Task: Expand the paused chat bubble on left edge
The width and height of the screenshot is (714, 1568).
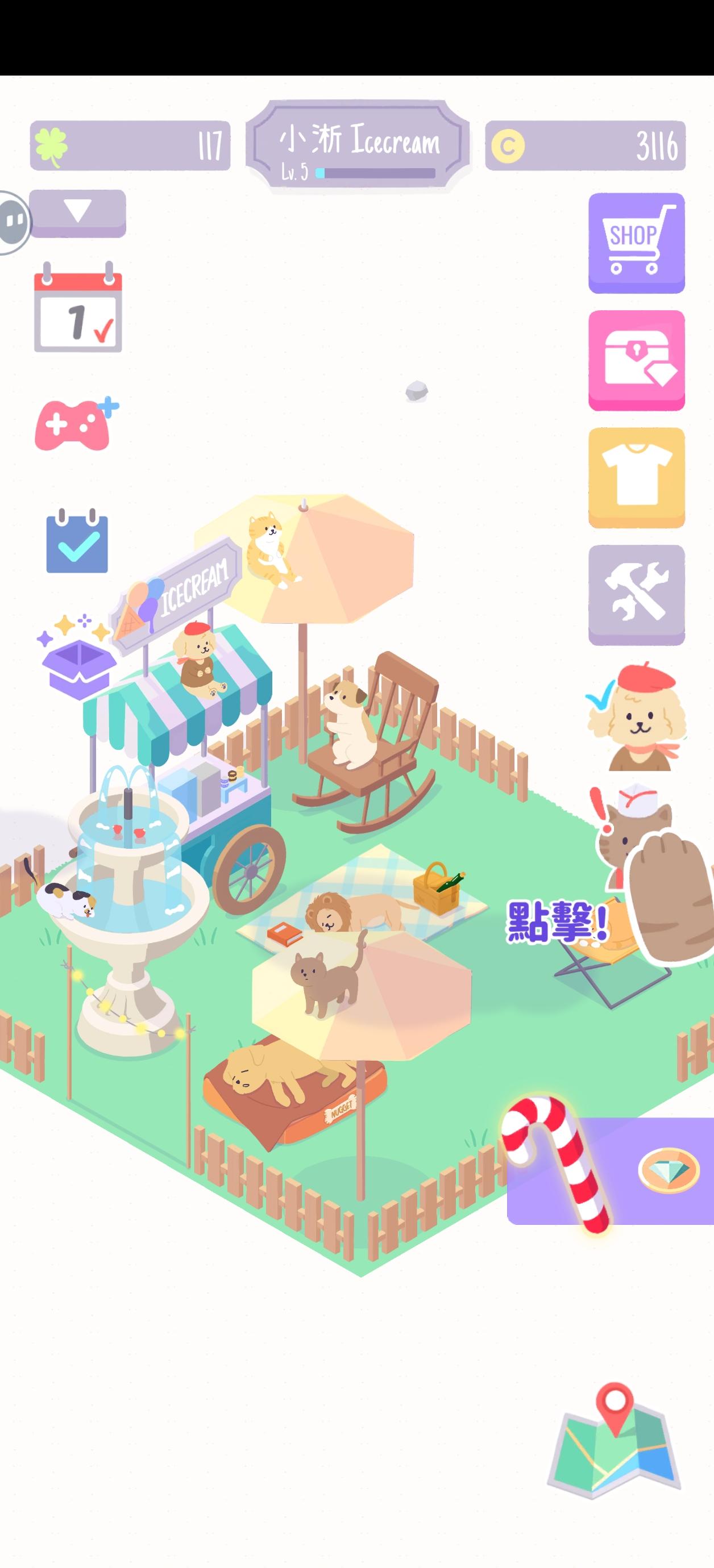Action: point(12,222)
